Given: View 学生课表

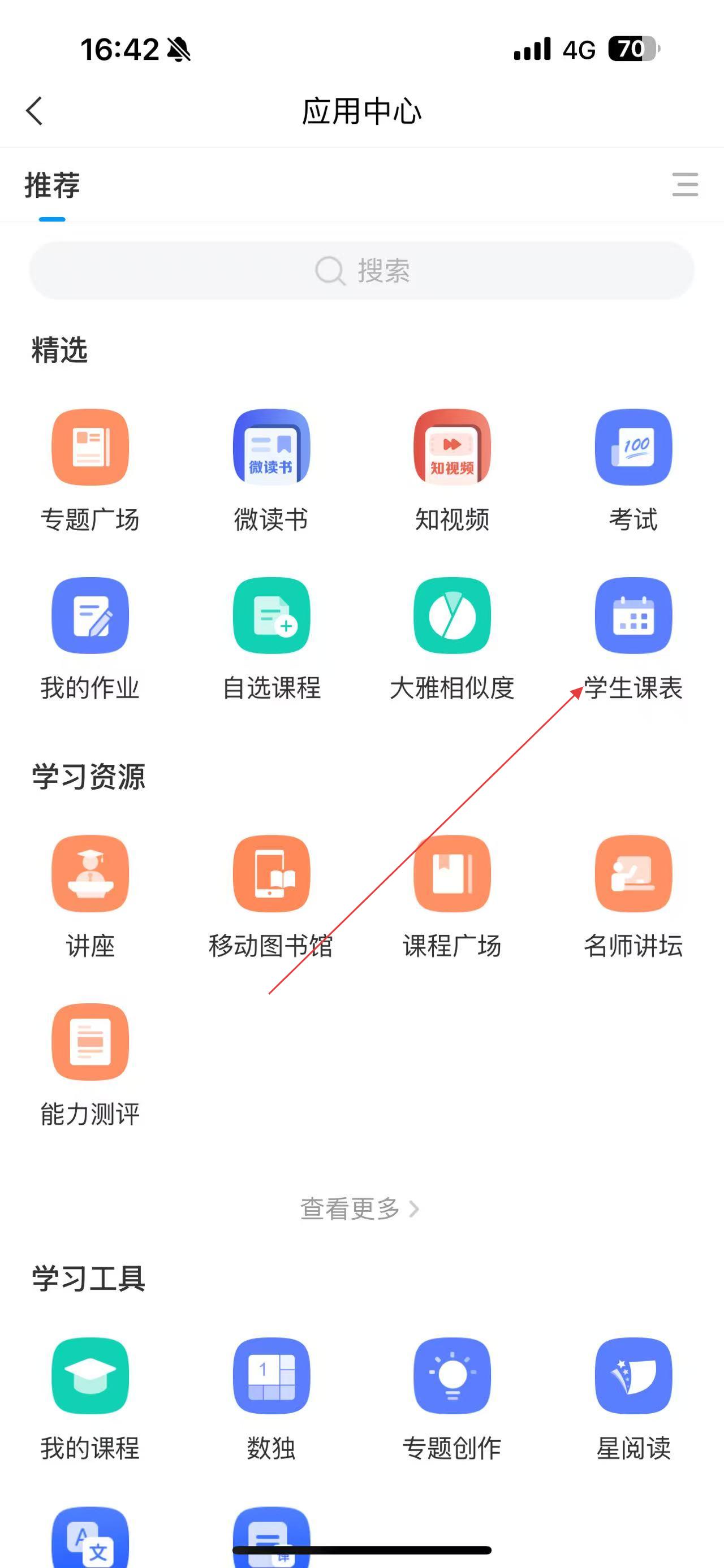Looking at the screenshot, I should 633,616.
